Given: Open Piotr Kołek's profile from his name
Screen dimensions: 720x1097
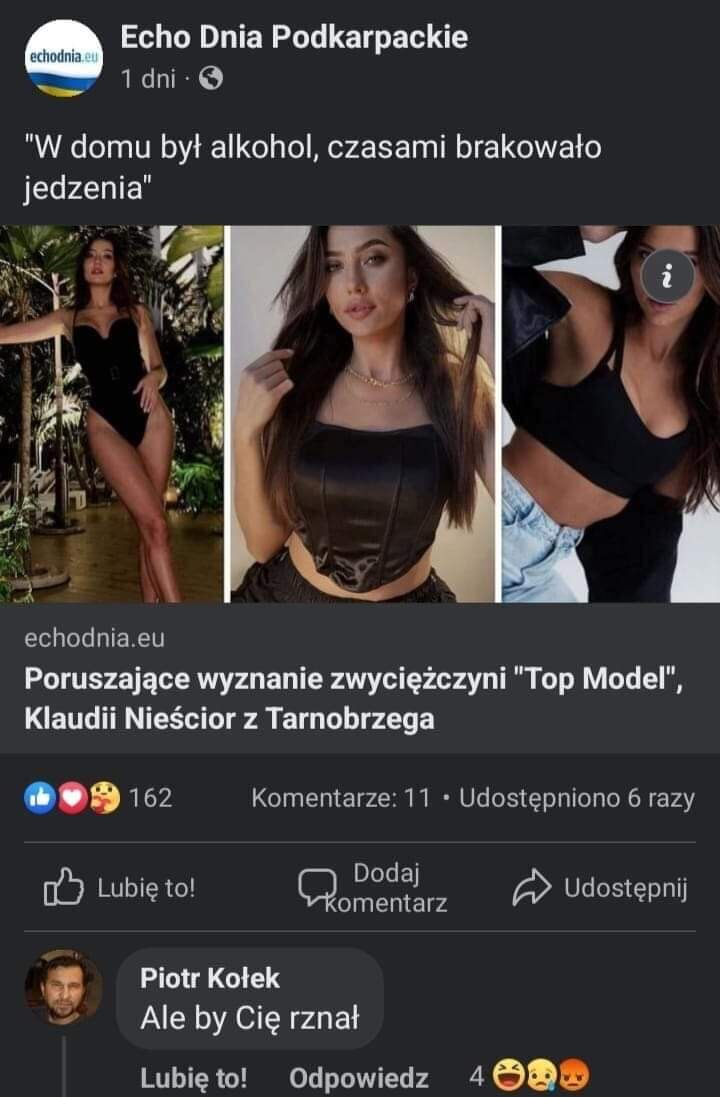Looking at the screenshot, I should click(x=210, y=977).
